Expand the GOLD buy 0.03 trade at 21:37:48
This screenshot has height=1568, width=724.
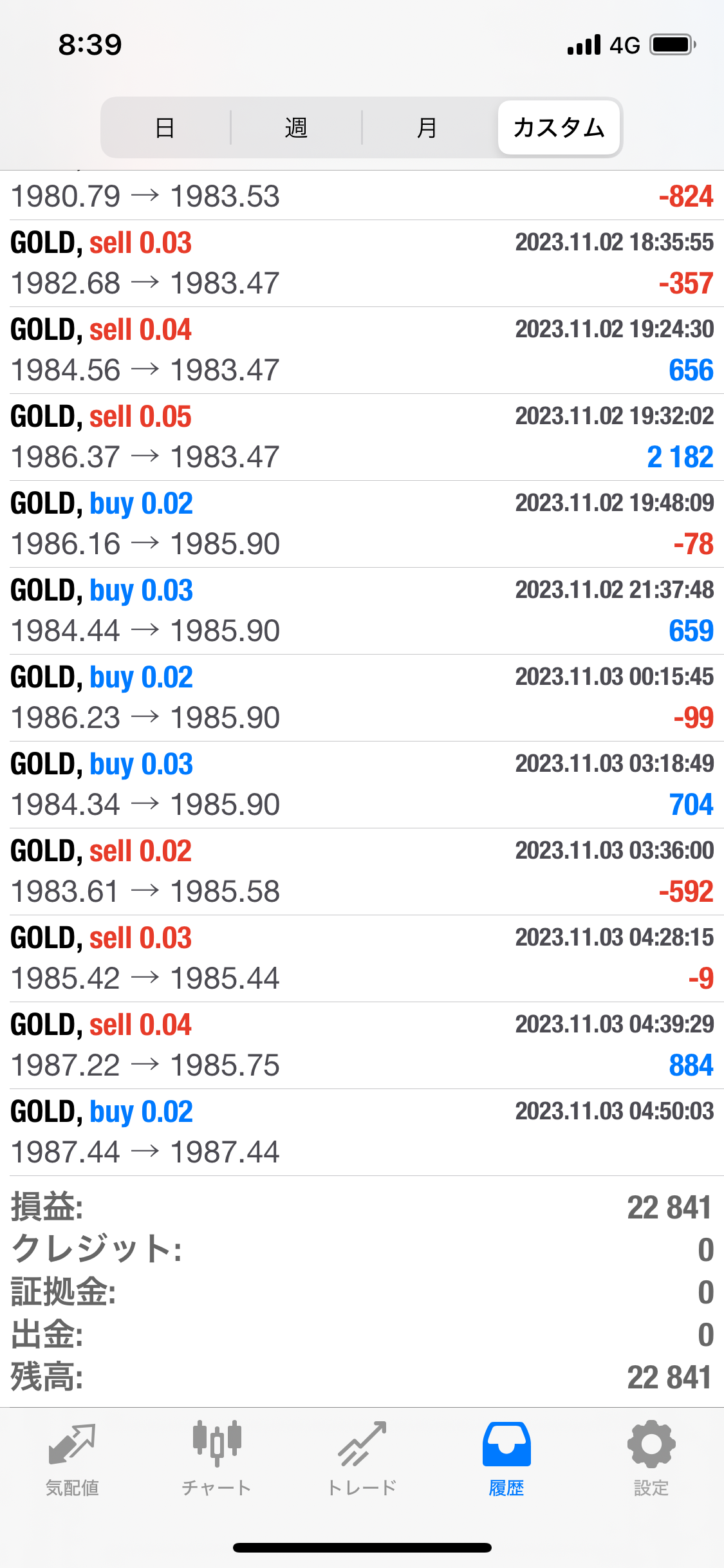pyautogui.click(x=362, y=611)
